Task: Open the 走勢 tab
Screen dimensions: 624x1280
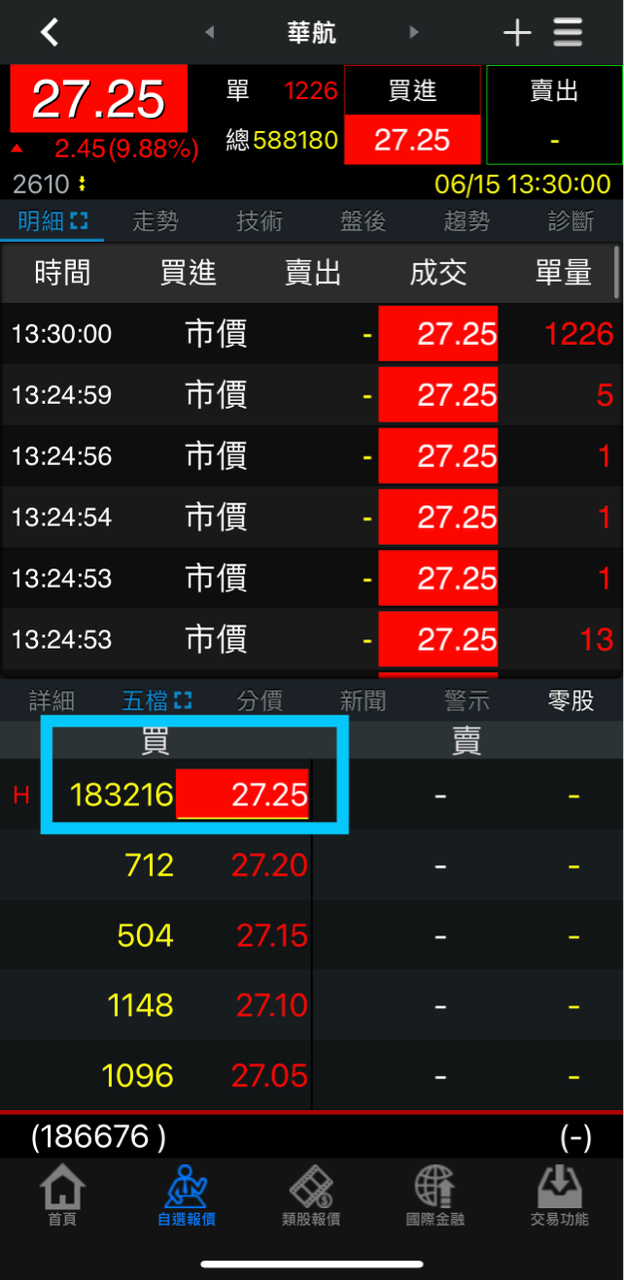Action: tap(156, 222)
